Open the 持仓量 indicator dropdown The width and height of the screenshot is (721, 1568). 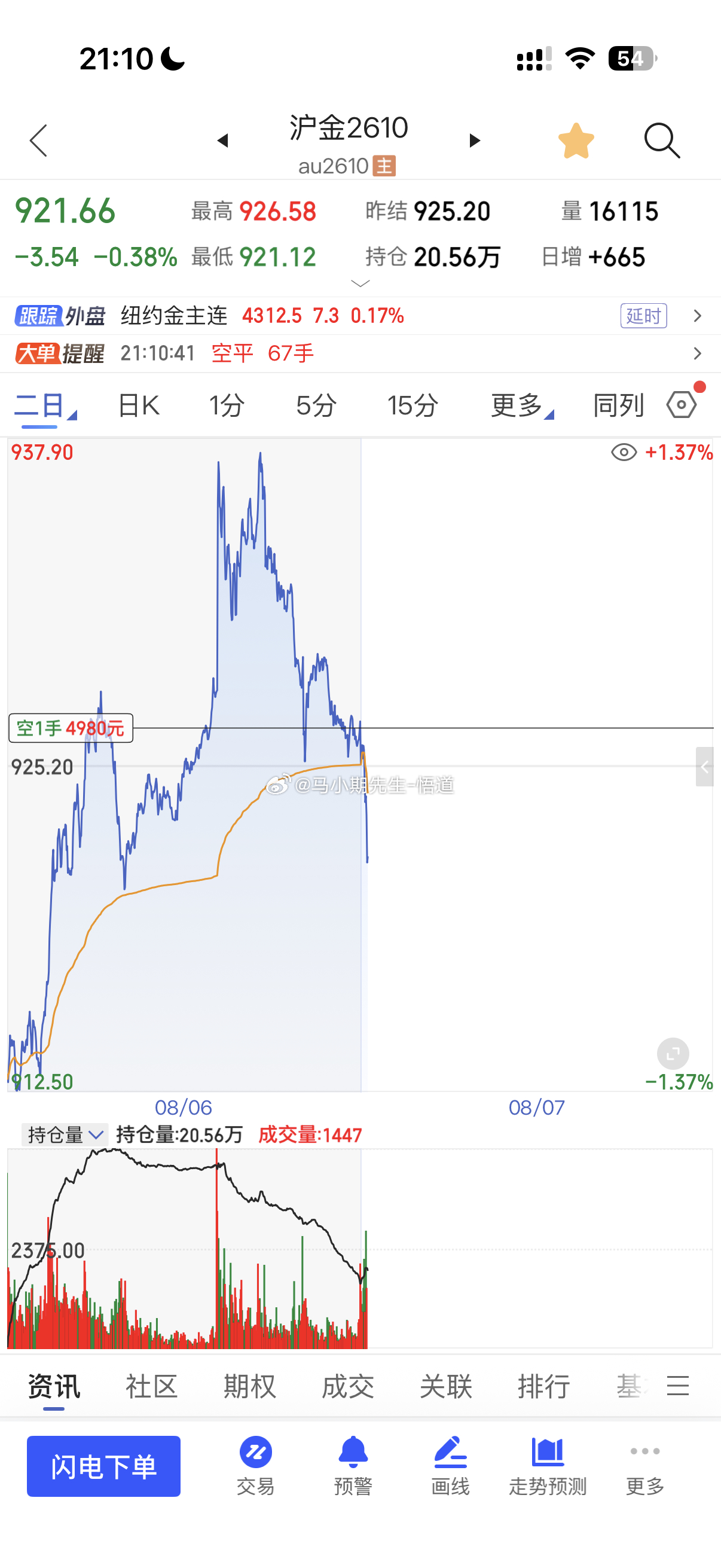65,1135
